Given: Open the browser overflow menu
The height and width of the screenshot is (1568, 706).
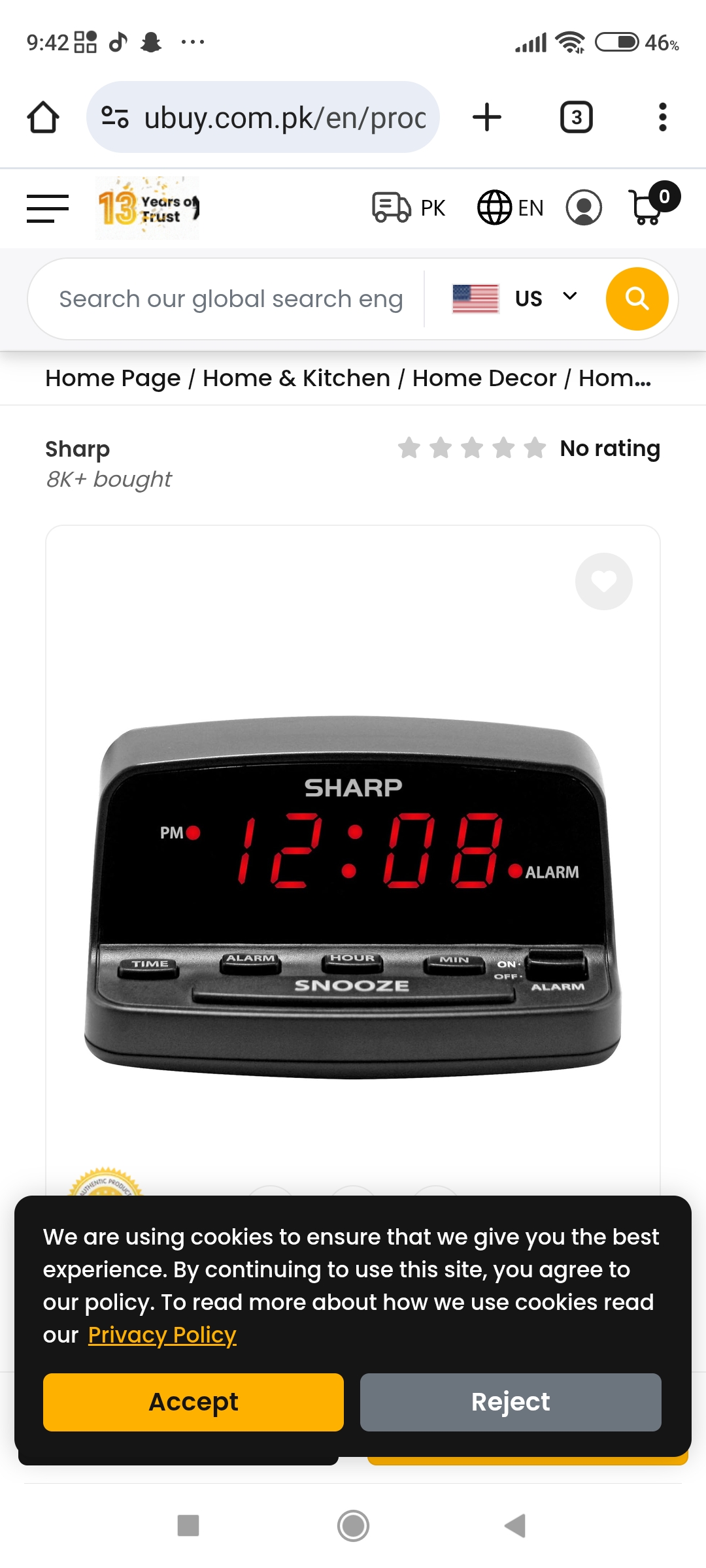Looking at the screenshot, I should click(662, 118).
